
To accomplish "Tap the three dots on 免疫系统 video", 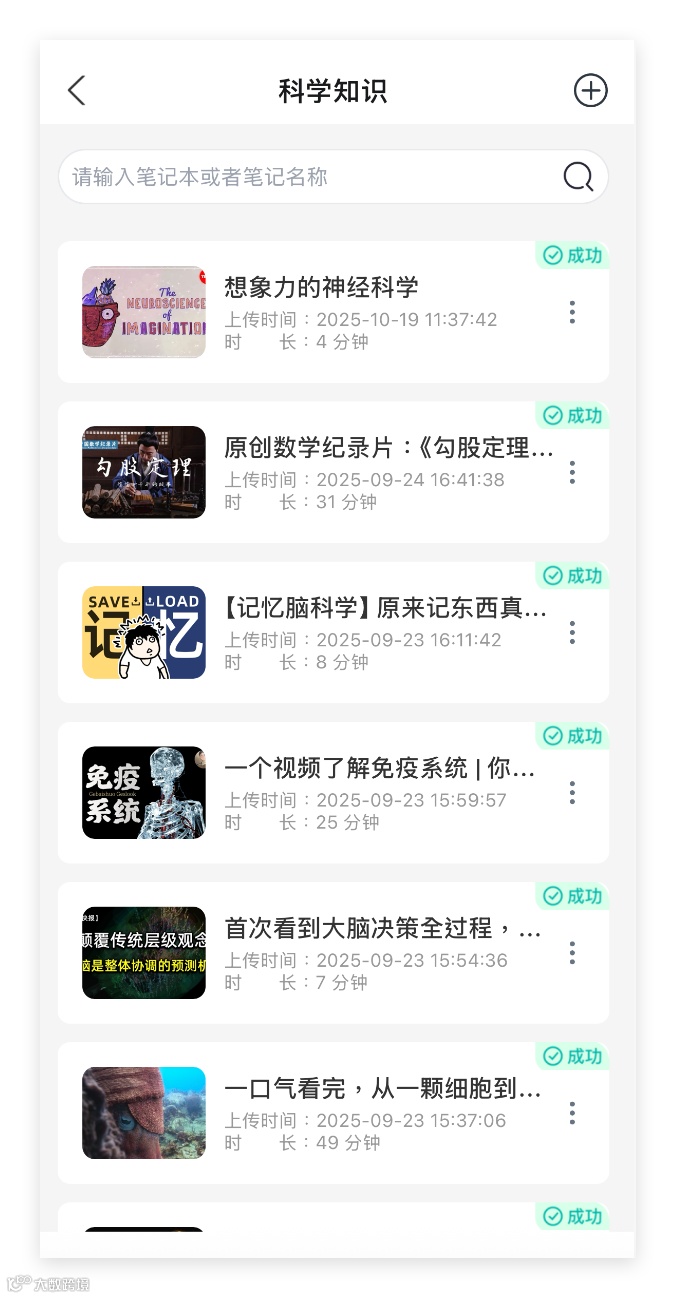I will pos(572,793).
